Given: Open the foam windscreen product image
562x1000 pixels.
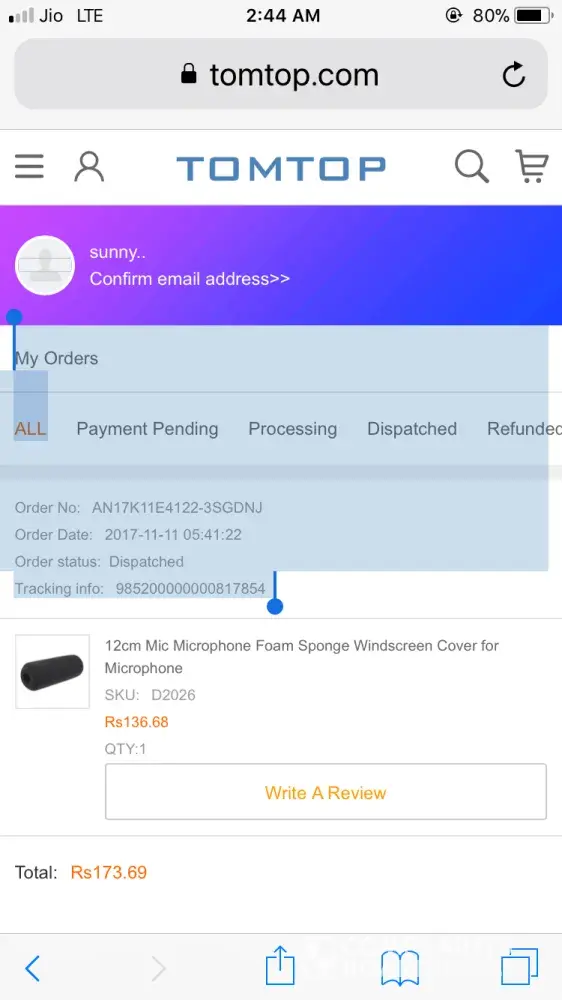Looking at the screenshot, I should pos(52,672).
